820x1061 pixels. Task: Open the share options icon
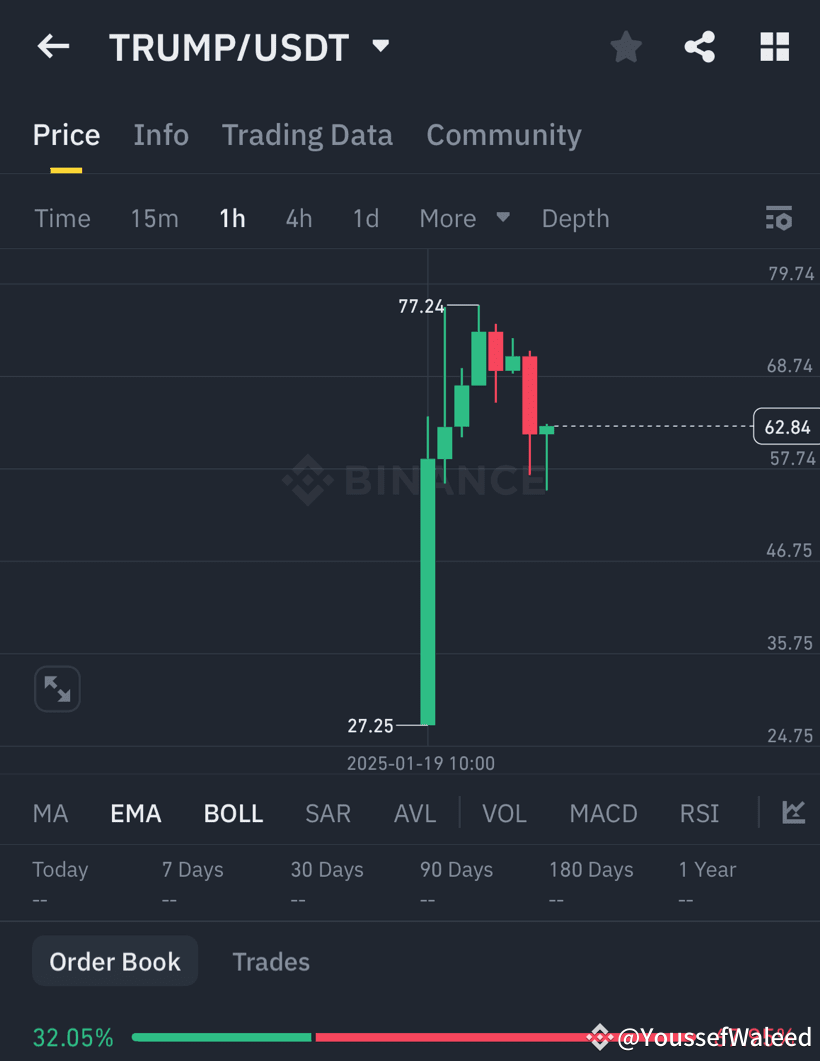click(700, 46)
